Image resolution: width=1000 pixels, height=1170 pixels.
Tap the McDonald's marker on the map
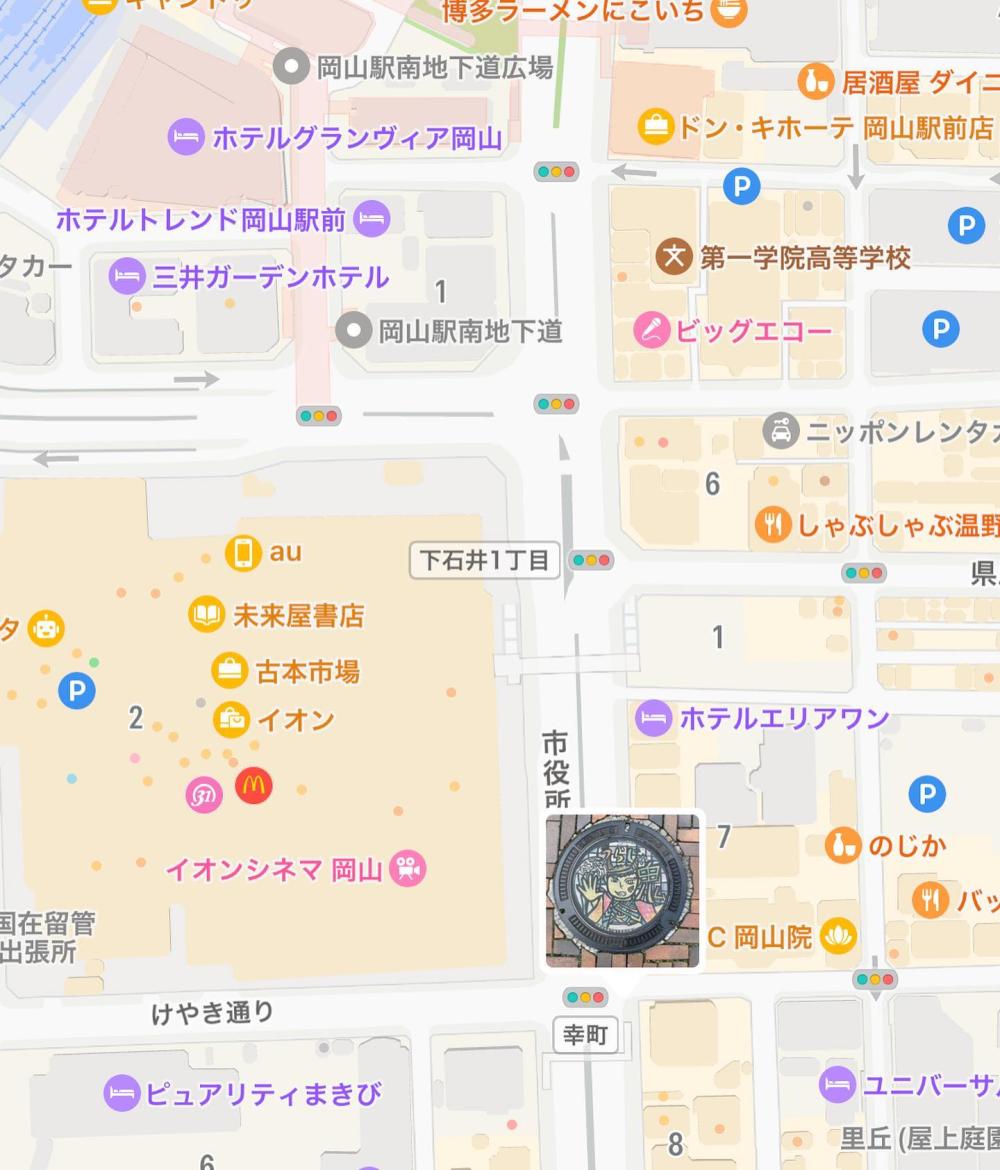click(254, 785)
